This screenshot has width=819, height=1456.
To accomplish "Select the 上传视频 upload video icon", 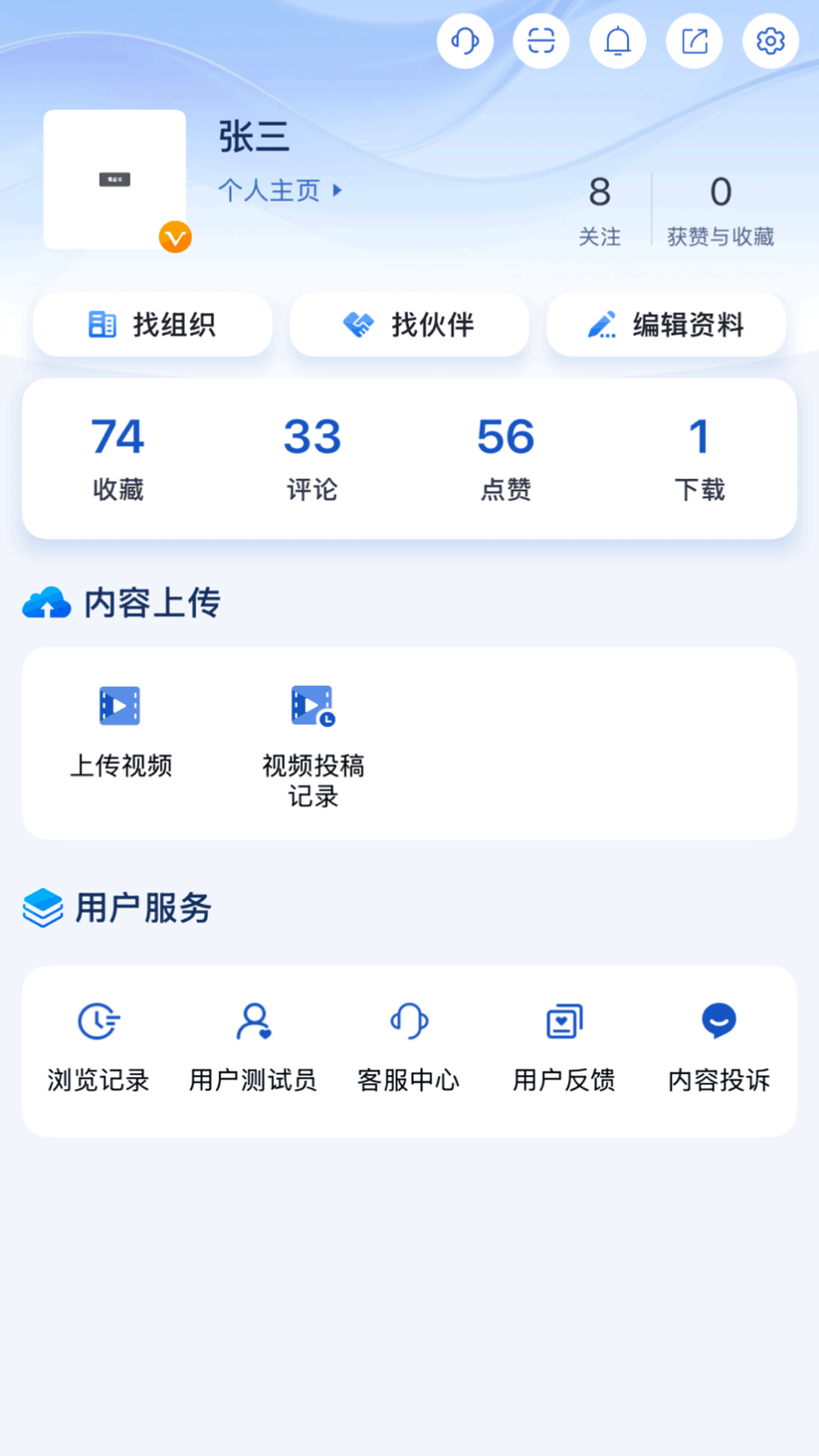I will coord(121,705).
